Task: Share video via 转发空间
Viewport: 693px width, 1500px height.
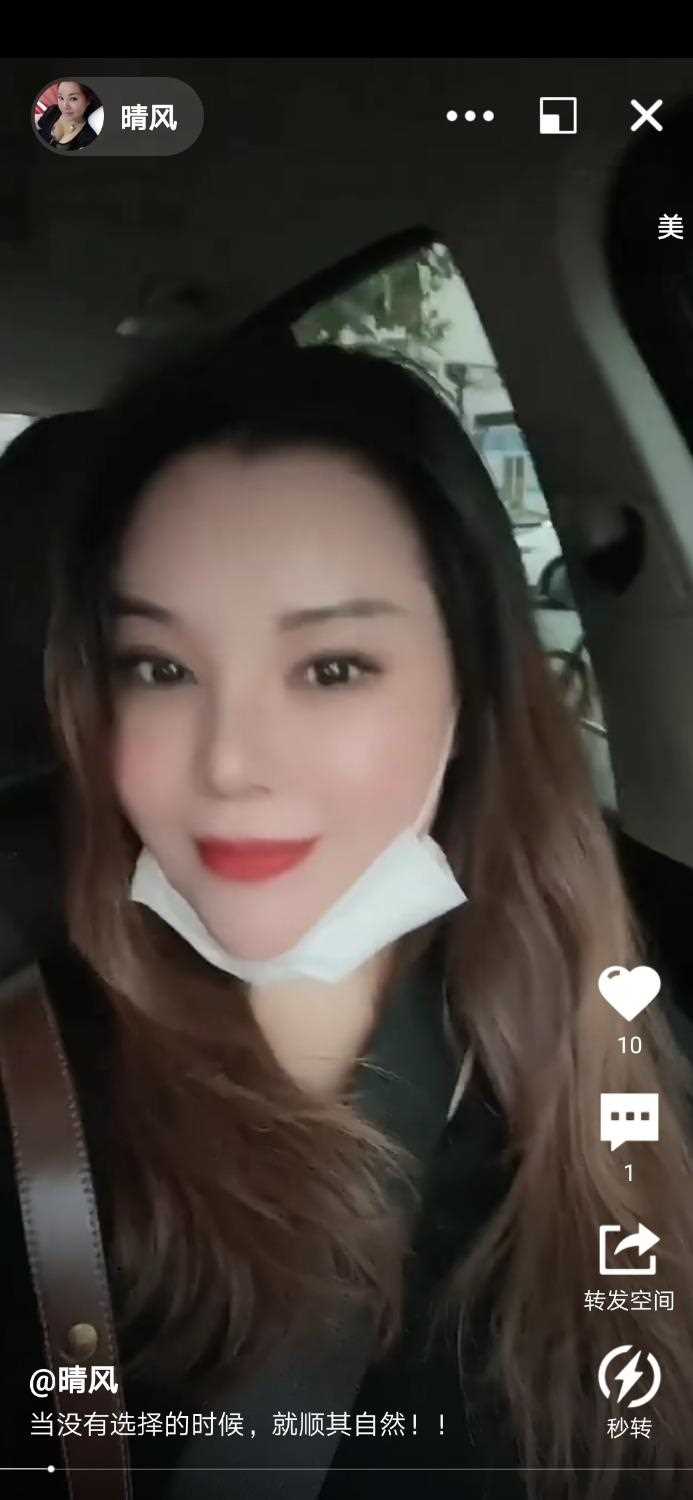Action: click(x=629, y=1250)
